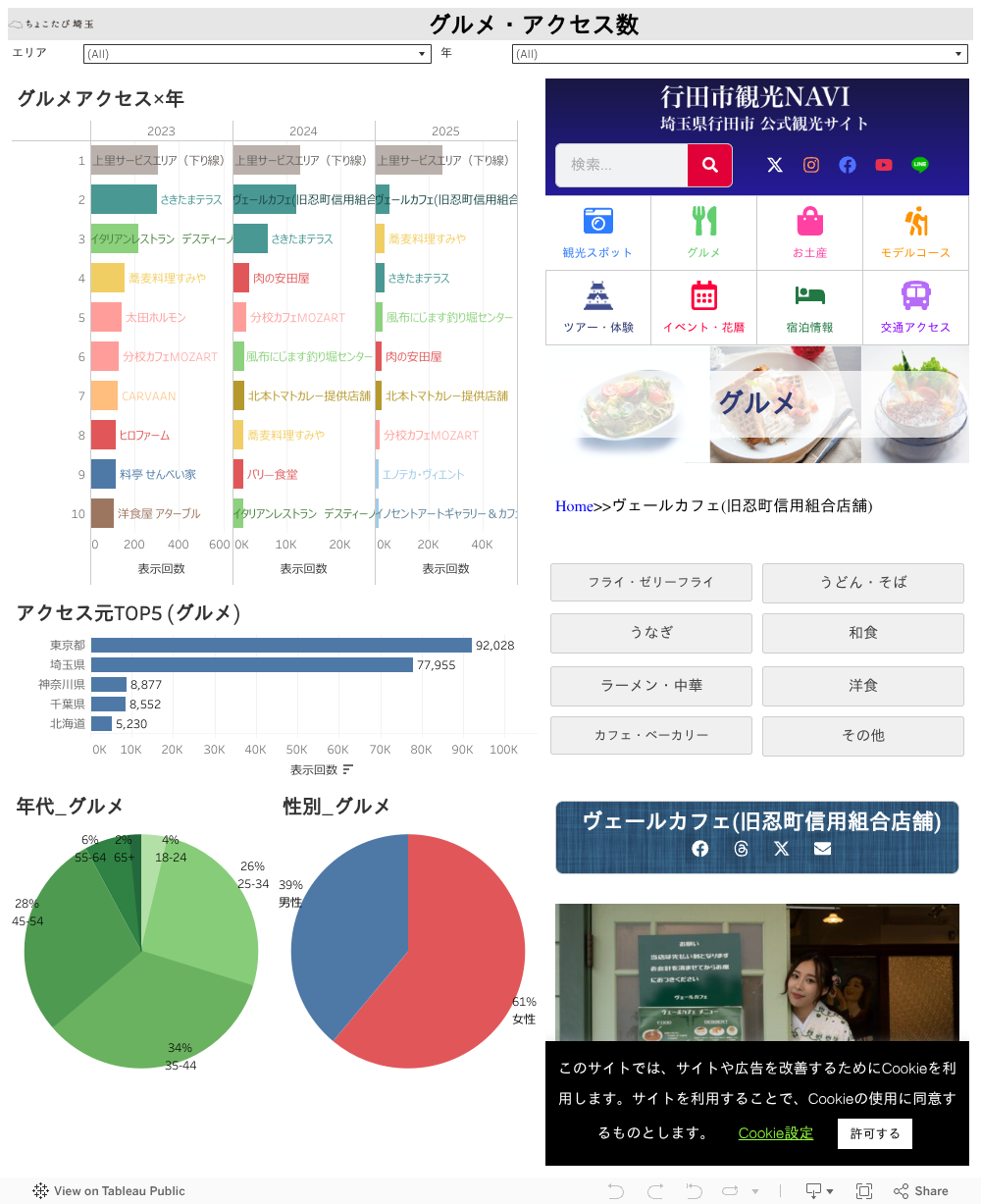Image resolution: width=981 pixels, height=1204 pixels.
Task: Filter by カフェ・ベーカリー
Action: [650, 735]
